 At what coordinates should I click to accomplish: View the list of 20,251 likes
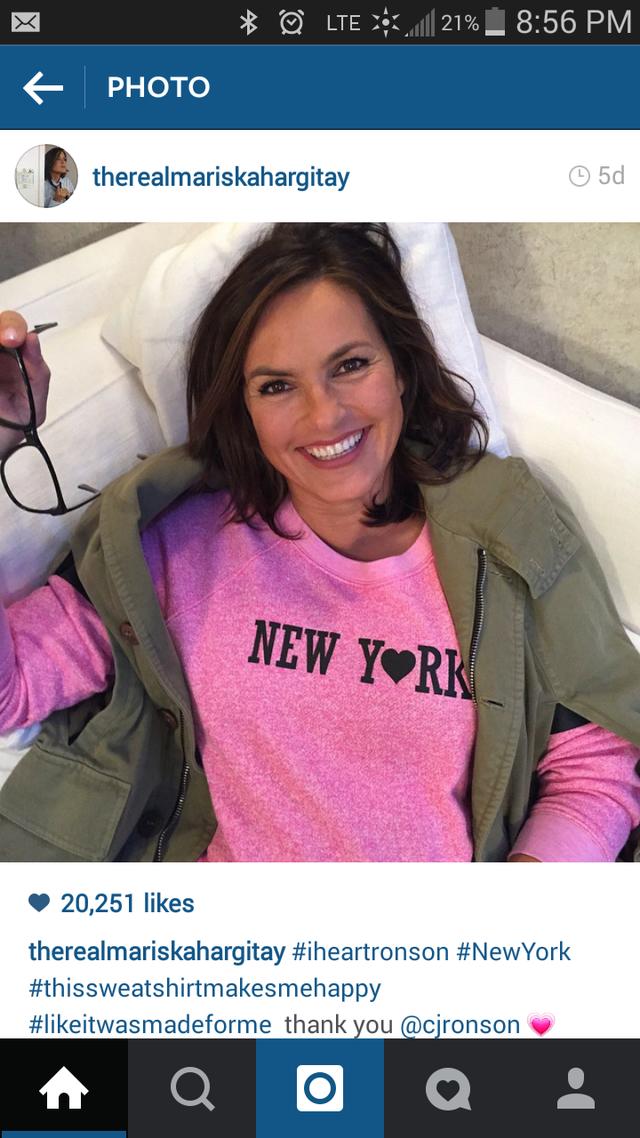(x=127, y=903)
